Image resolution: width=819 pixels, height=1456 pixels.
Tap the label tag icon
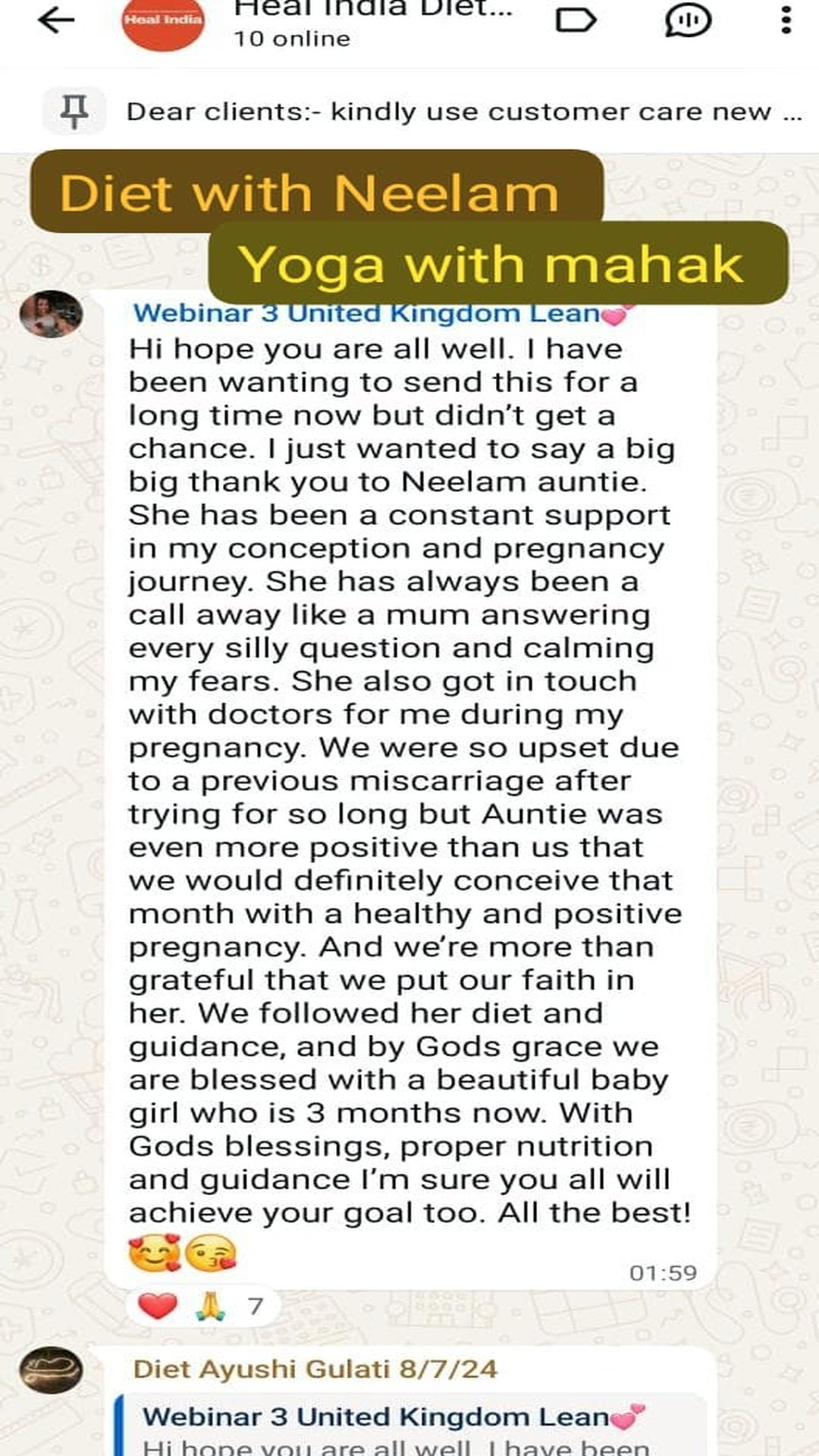576,20
